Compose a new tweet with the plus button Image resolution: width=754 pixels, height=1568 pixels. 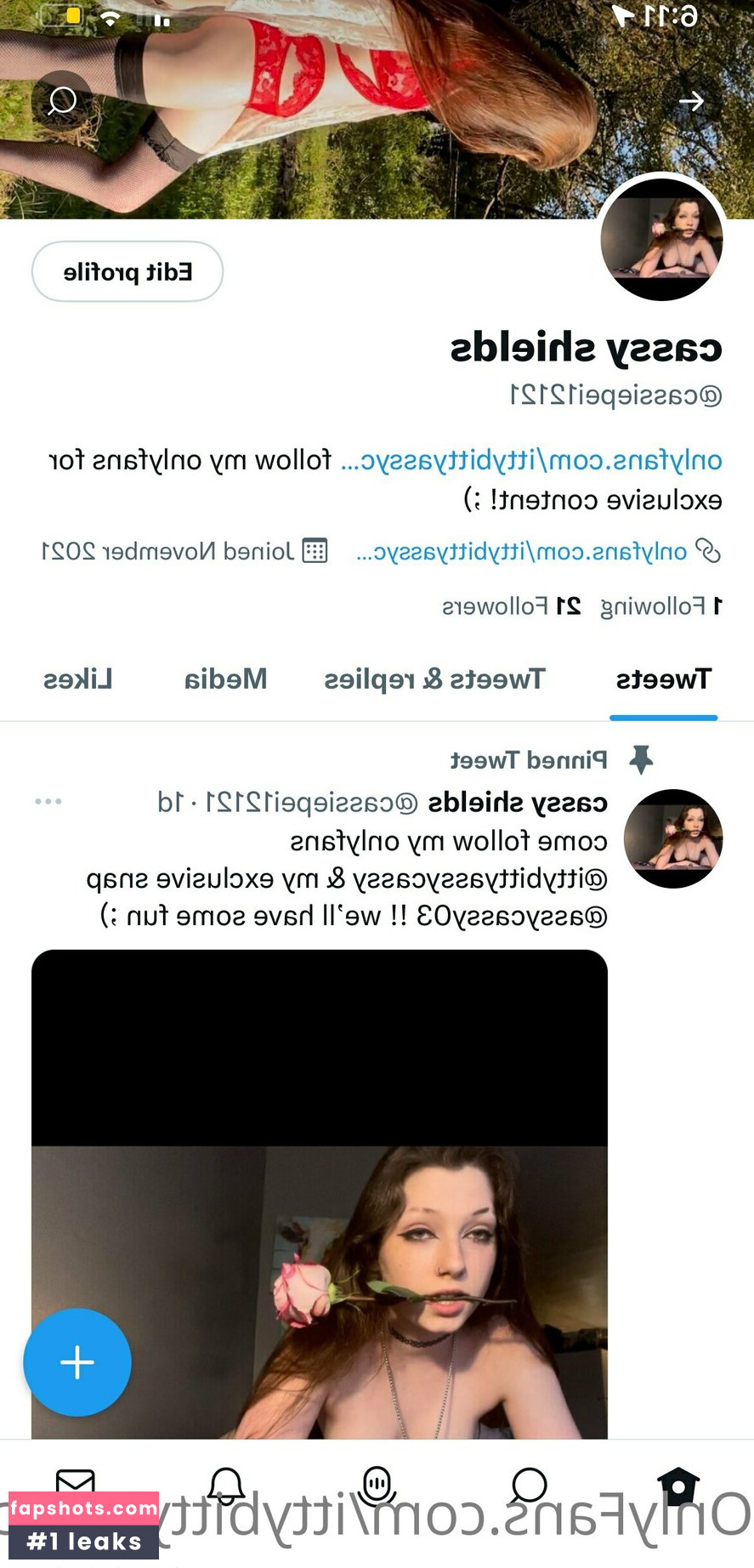point(77,1362)
